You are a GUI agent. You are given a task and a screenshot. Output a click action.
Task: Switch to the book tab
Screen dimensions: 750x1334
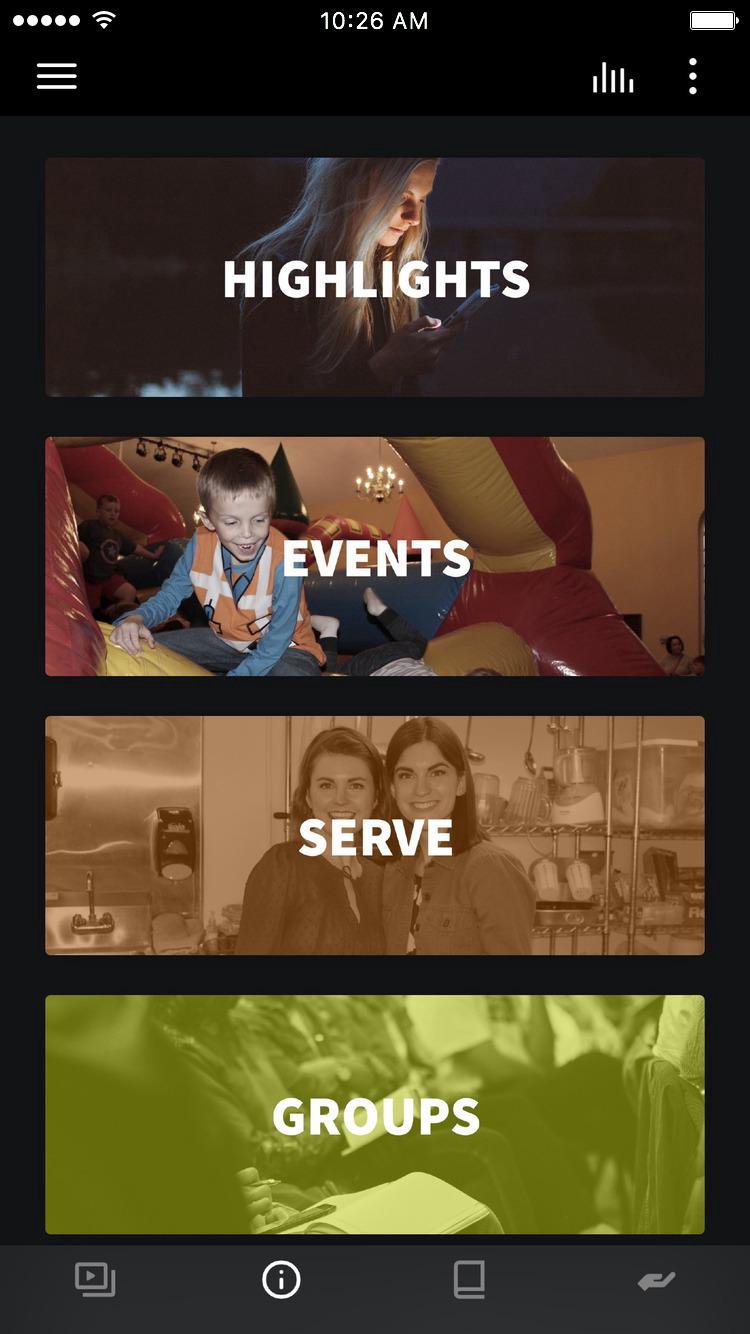(469, 1280)
